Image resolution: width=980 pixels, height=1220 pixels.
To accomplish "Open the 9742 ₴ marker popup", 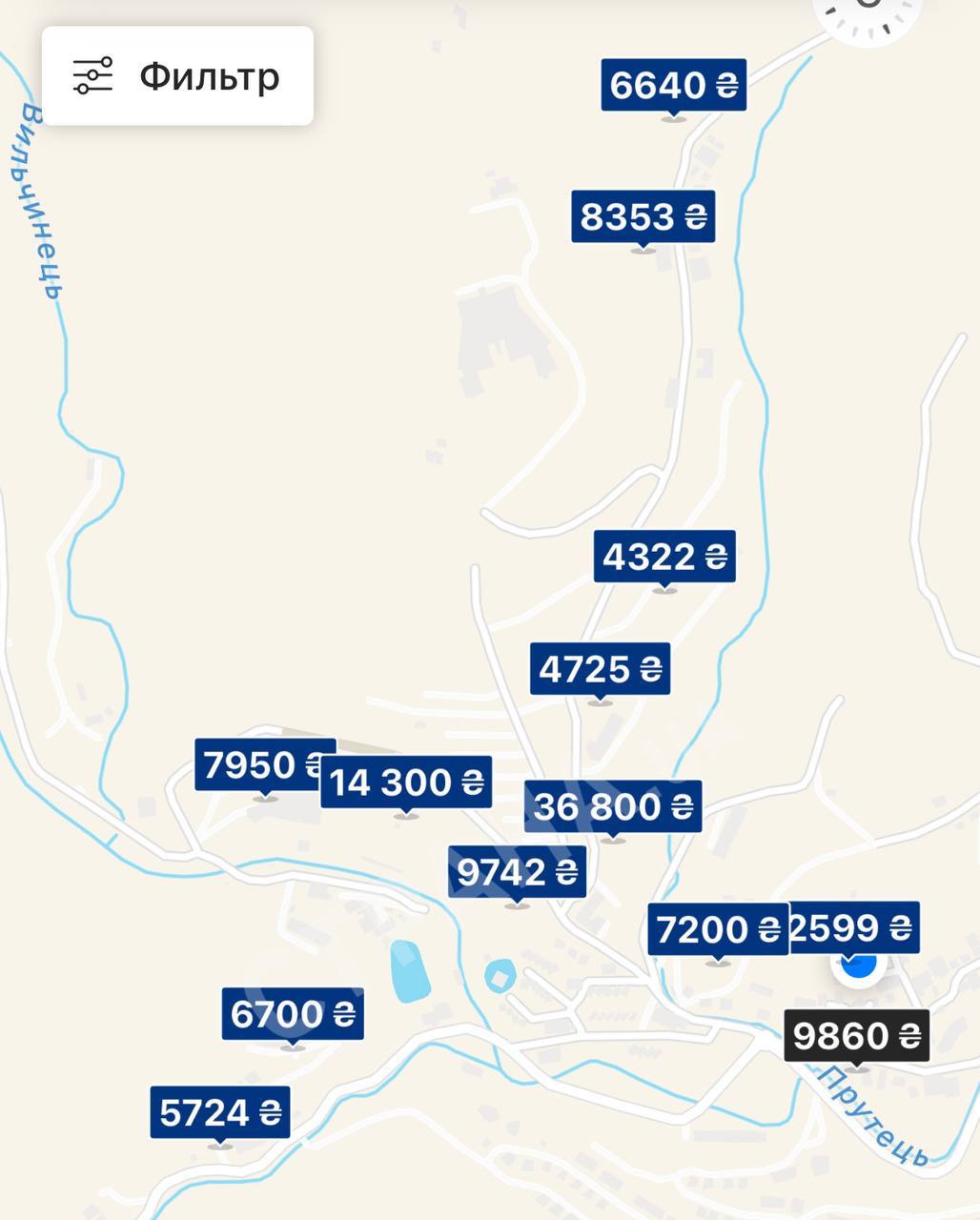I will [x=516, y=871].
